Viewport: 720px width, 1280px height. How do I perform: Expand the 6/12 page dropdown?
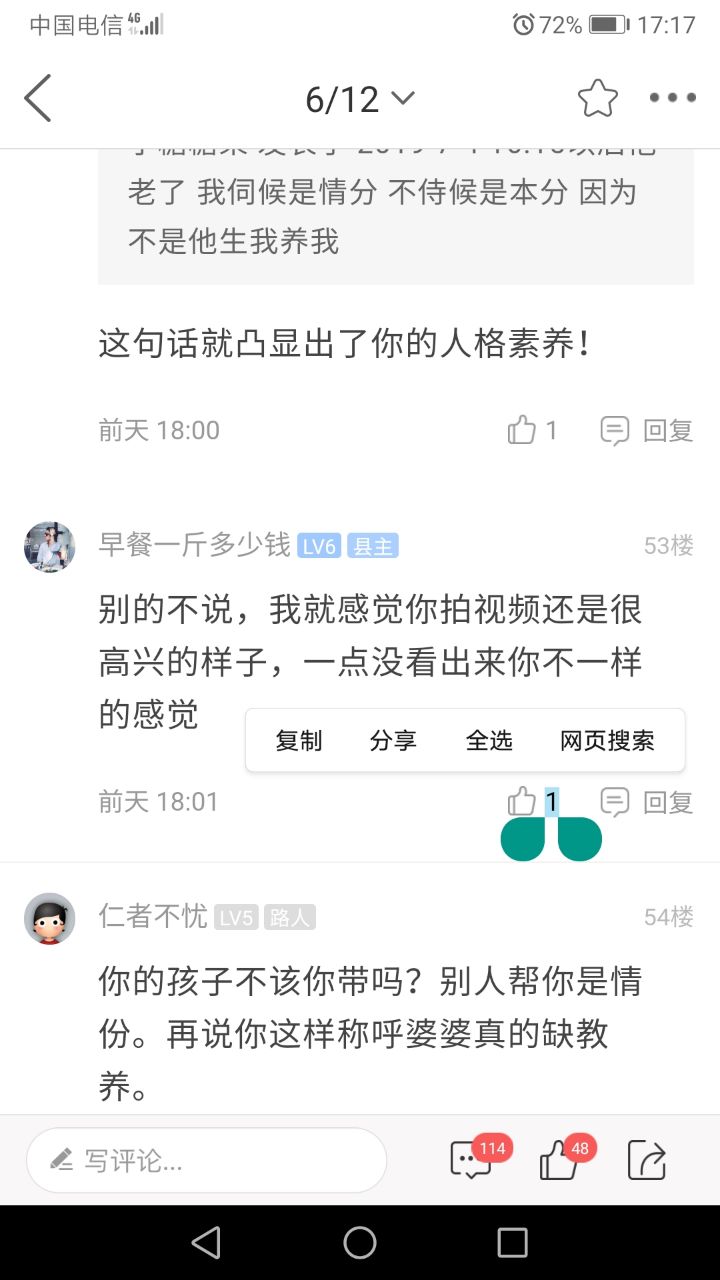point(360,99)
